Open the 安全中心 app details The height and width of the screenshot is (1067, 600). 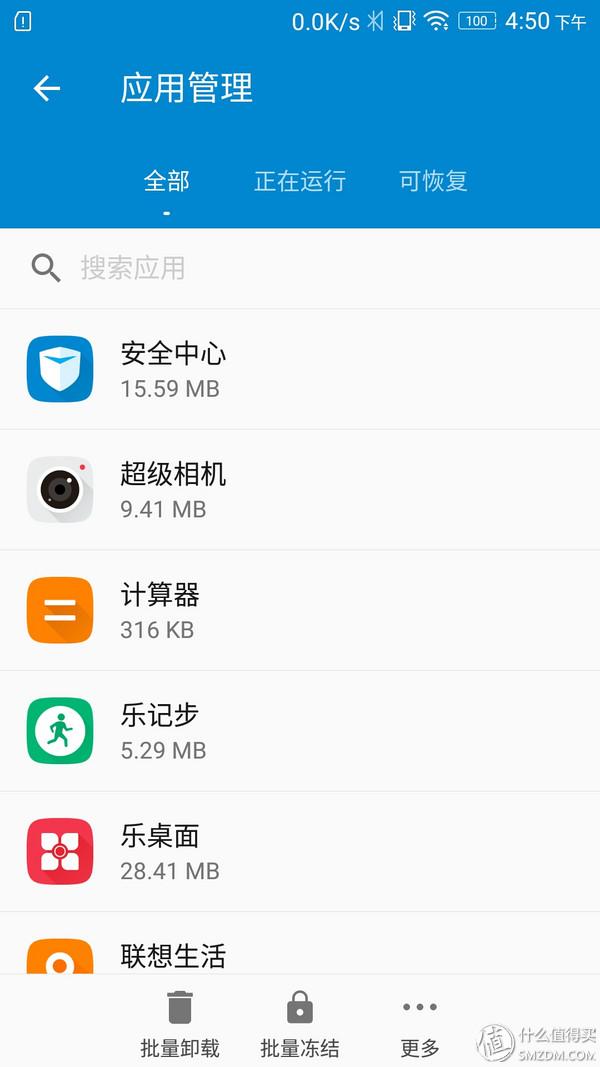(x=300, y=369)
